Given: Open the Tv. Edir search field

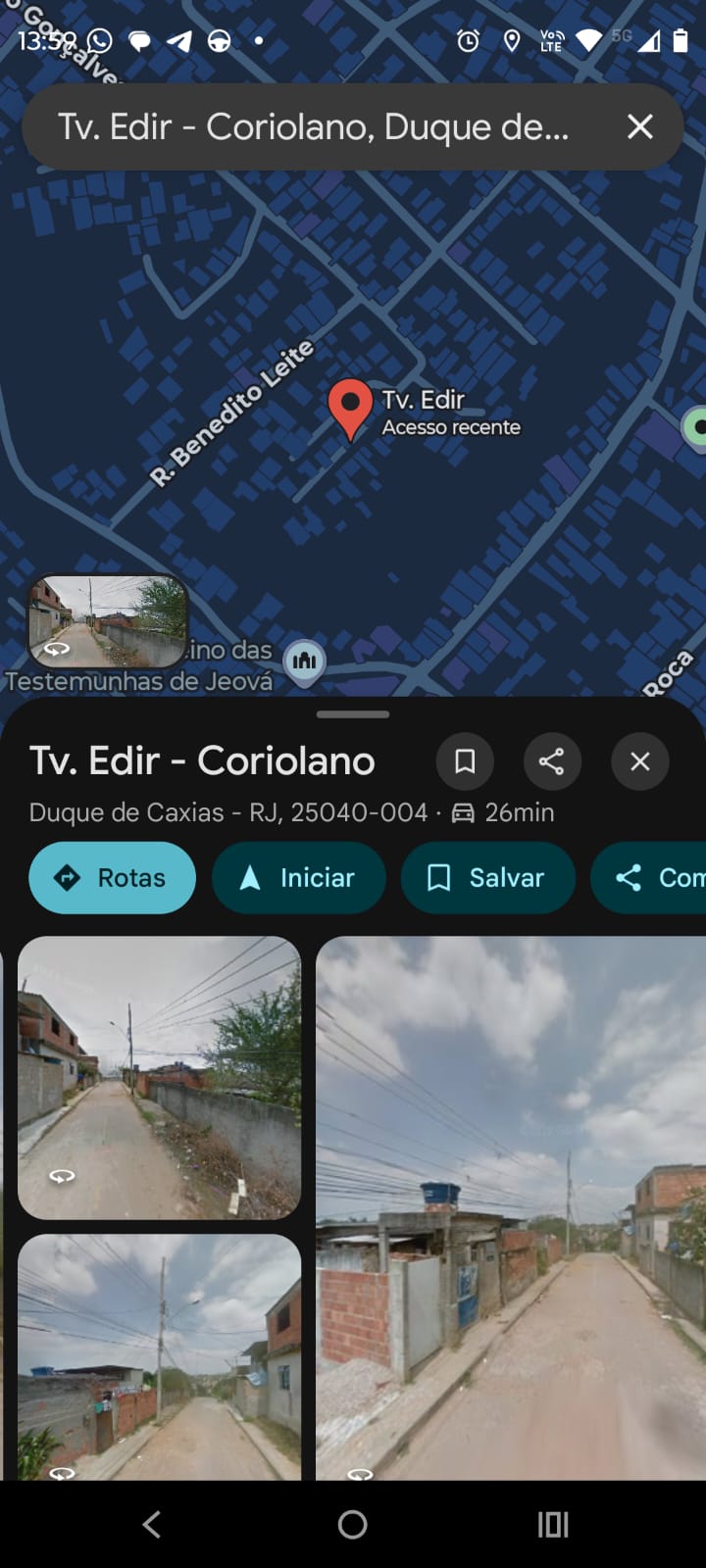Looking at the screenshot, I should pyautogui.click(x=314, y=126).
